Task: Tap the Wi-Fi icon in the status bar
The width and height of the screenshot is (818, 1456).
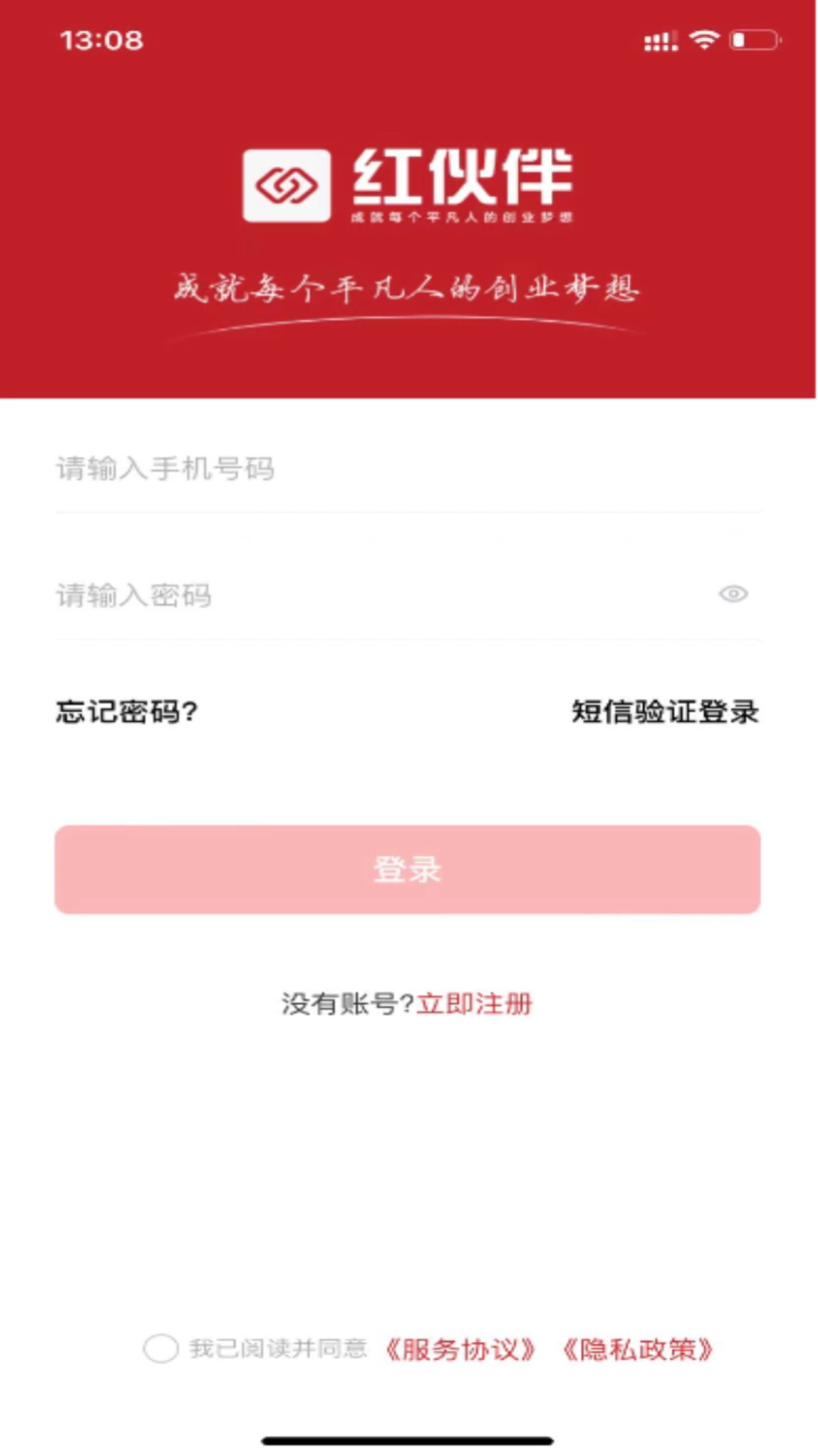Action: pyautogui.click(x=705, y=39)
